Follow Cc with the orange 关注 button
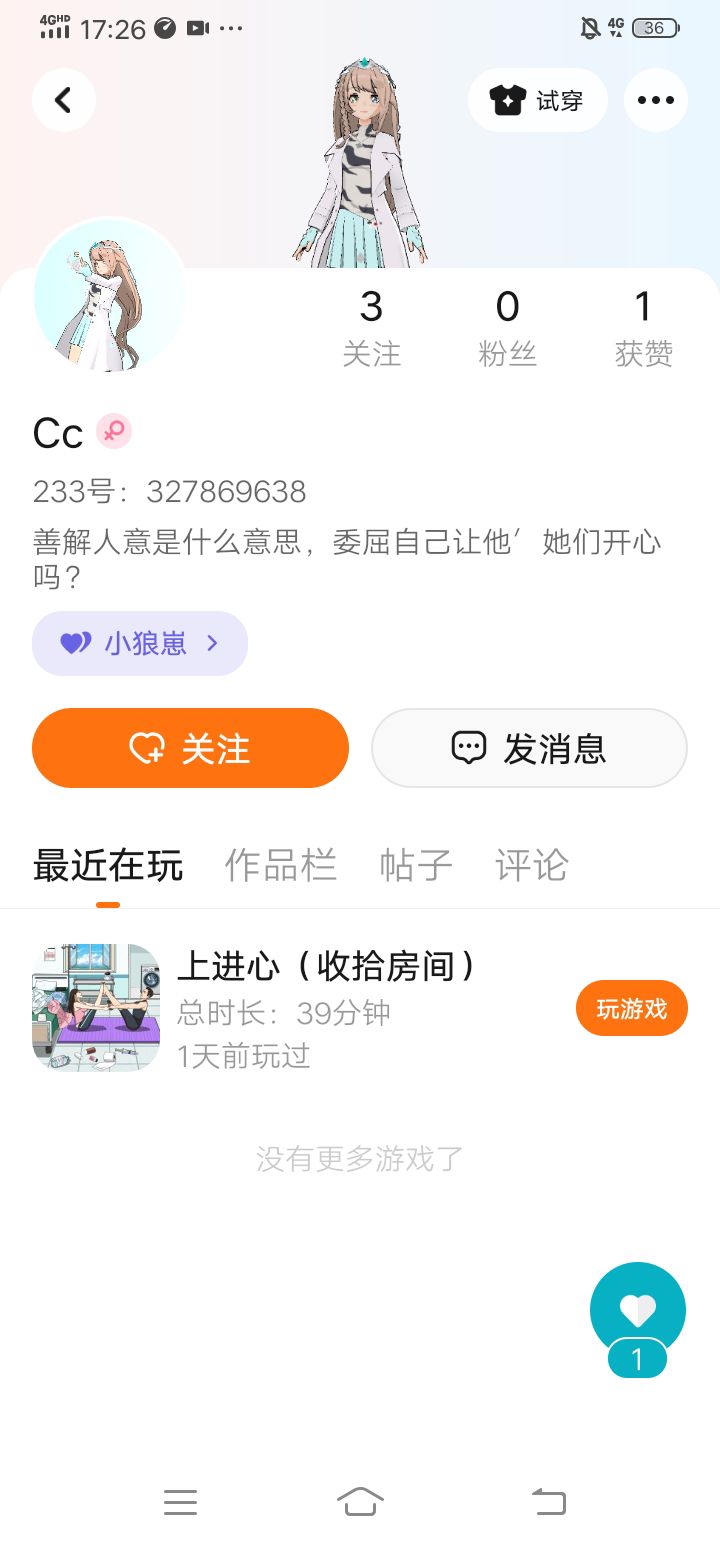This screenshot has width=720, height=1544. point(190,748)
